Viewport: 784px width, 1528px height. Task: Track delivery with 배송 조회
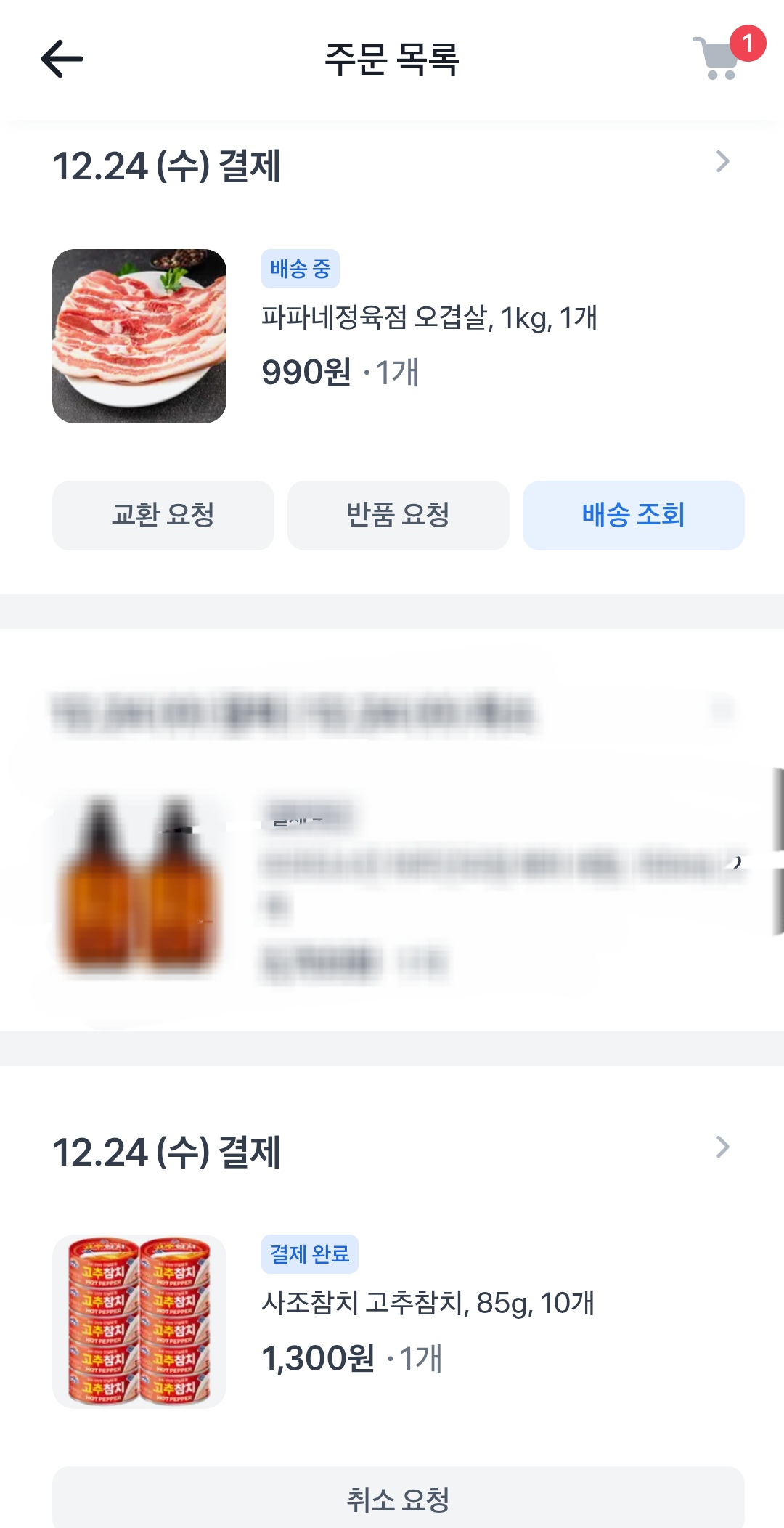click(x=633, y=515)
